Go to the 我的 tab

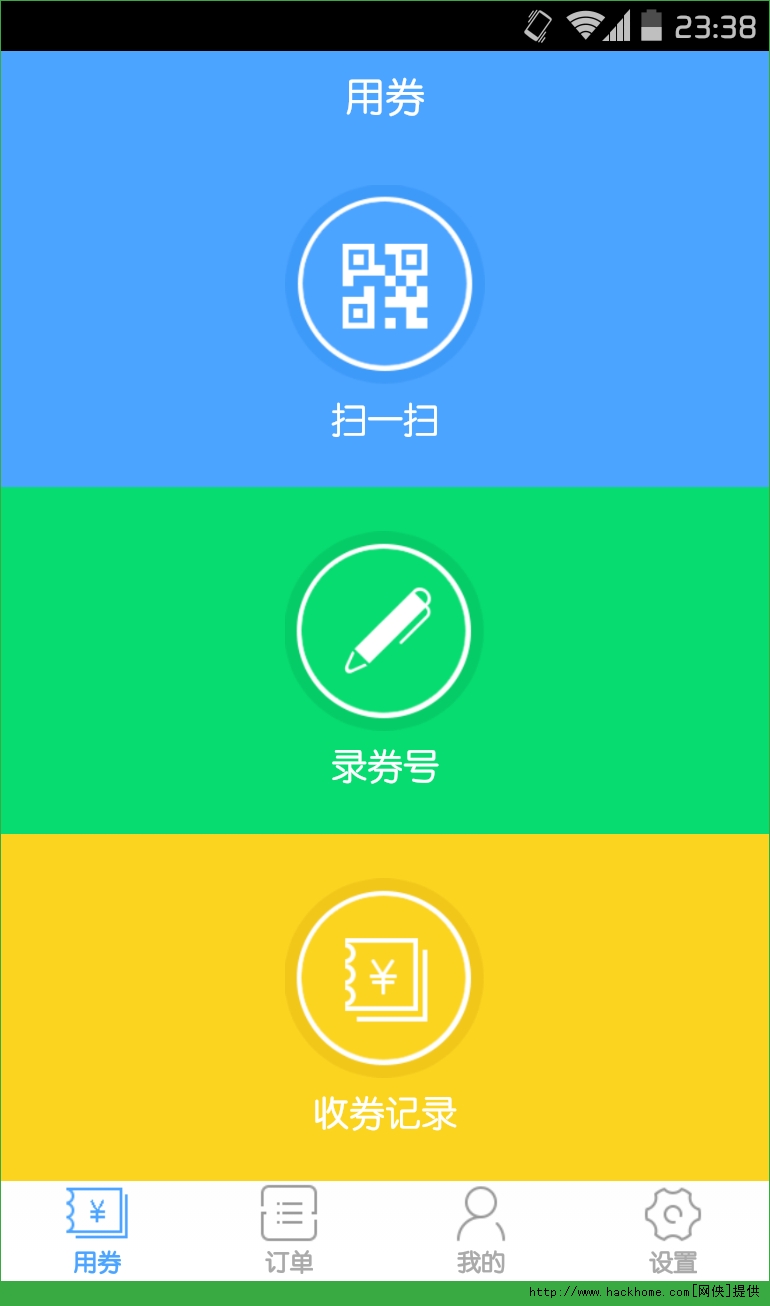pos(481,1230)
